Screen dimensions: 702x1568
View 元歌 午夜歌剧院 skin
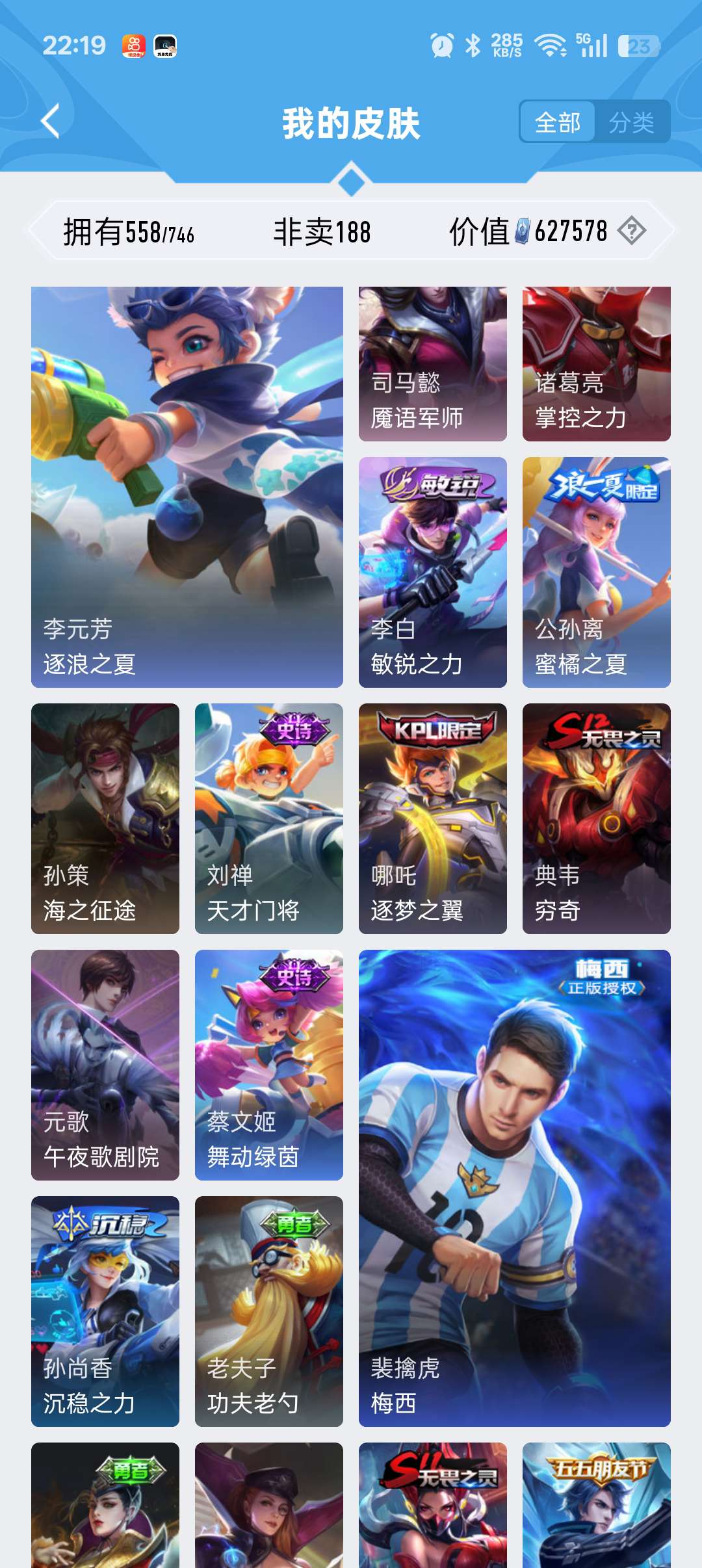[105, 1065]
